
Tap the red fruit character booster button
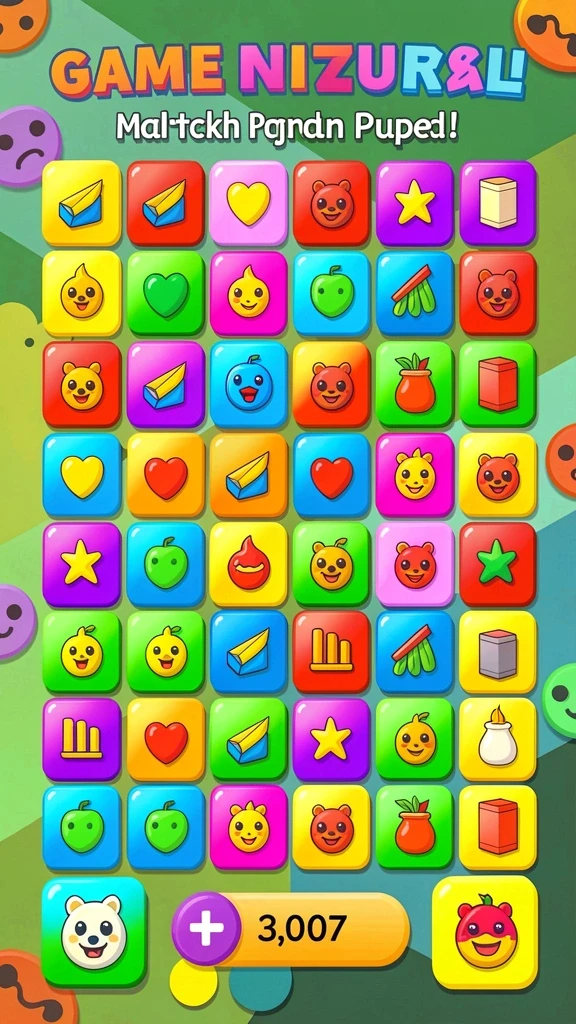click(x=485, y=931)
